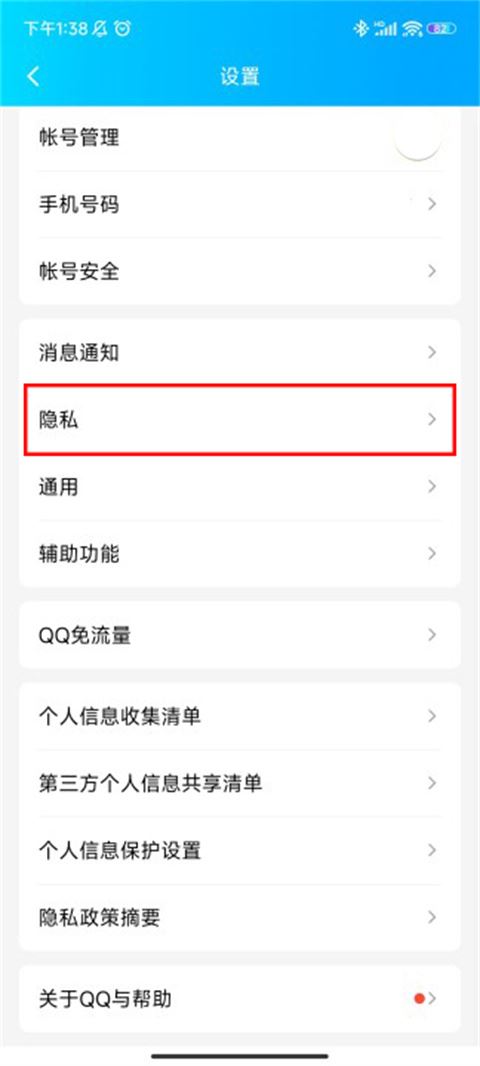Open 辅助功能 settings
Image resolution: width=480 pixels, height=1066 pixels.
click(240, 553)
